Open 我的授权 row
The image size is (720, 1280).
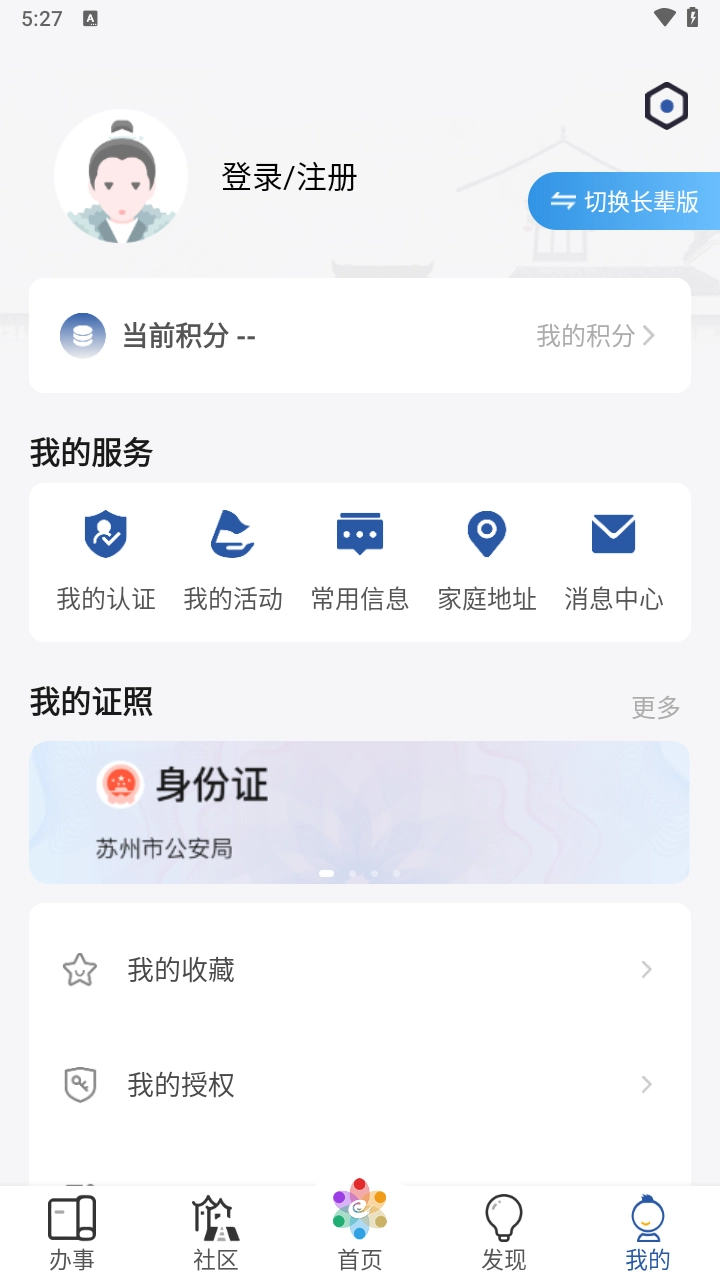(359, 1085)
